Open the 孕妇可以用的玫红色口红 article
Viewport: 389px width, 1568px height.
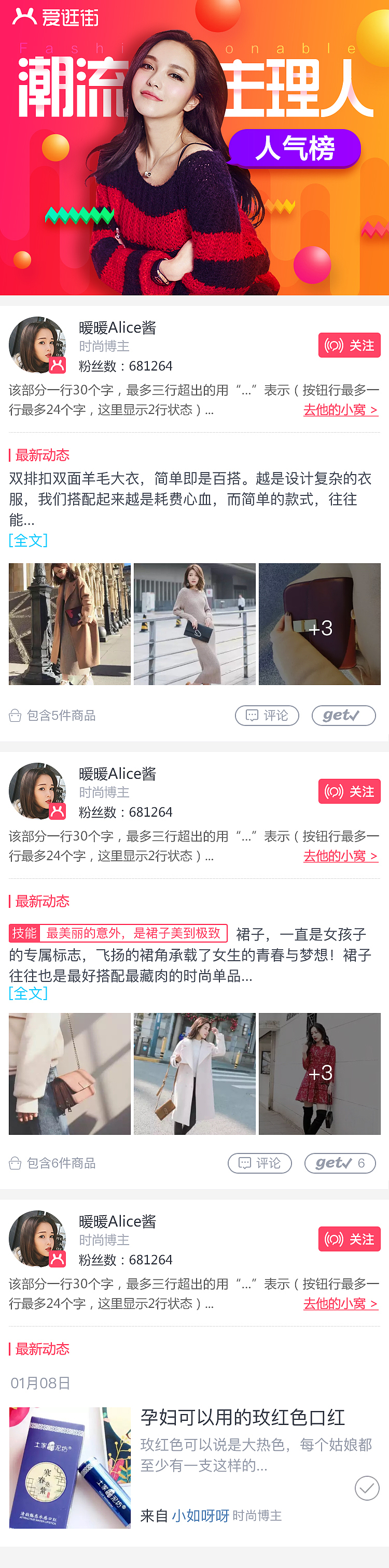point(243,1418)
